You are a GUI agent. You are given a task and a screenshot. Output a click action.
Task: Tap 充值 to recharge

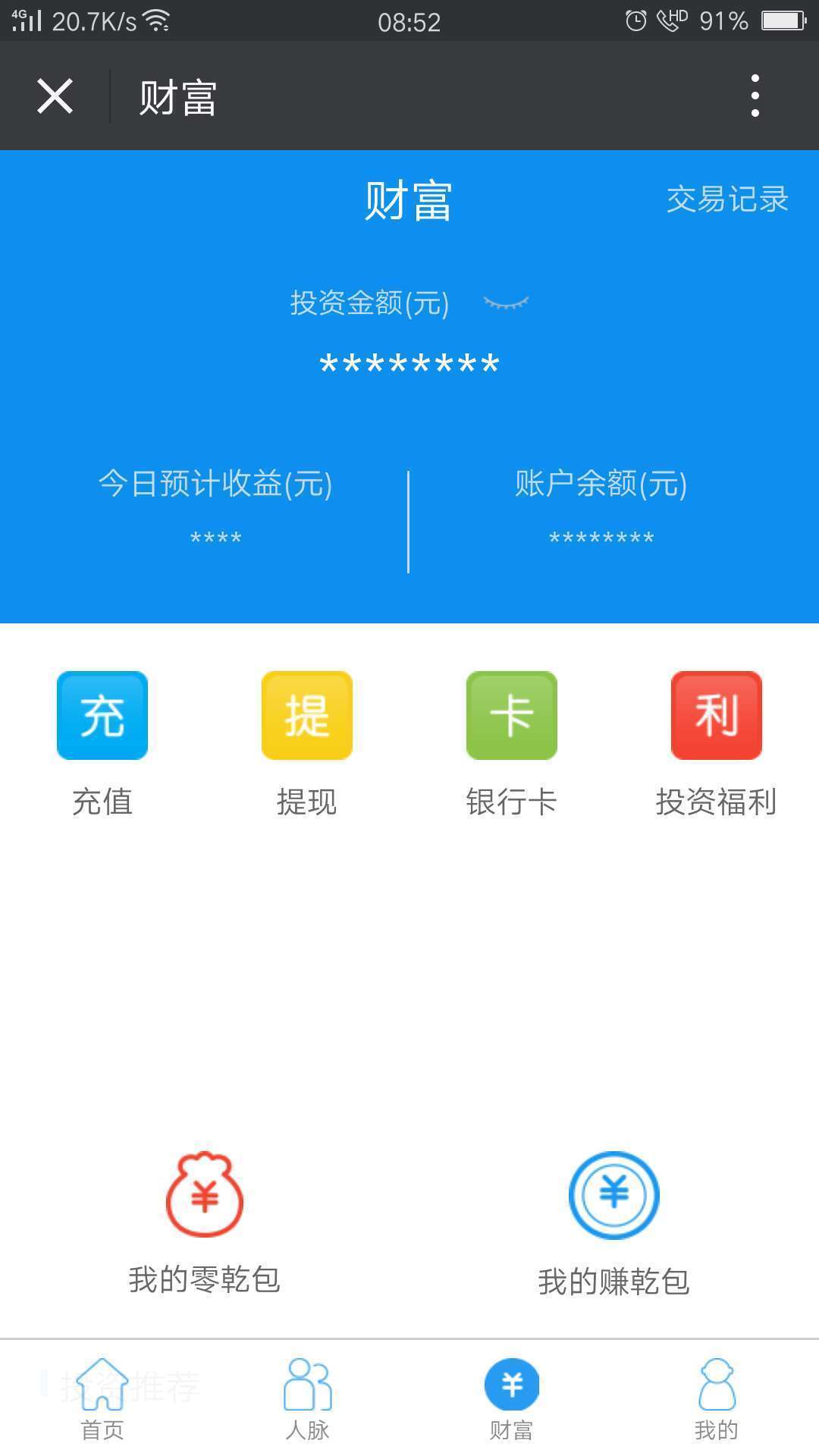102,715
